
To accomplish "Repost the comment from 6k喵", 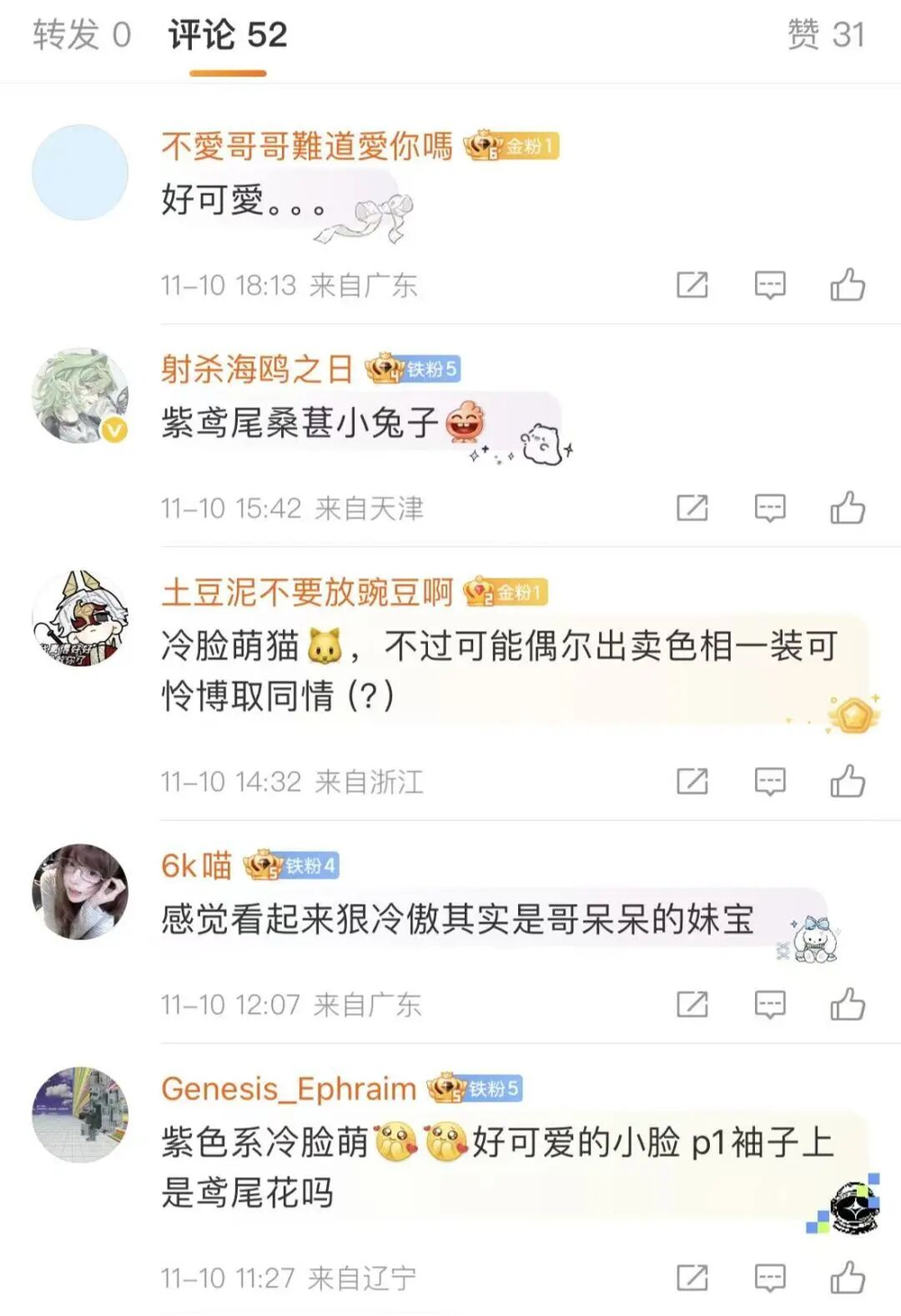I will click(x=692, y=1004).
